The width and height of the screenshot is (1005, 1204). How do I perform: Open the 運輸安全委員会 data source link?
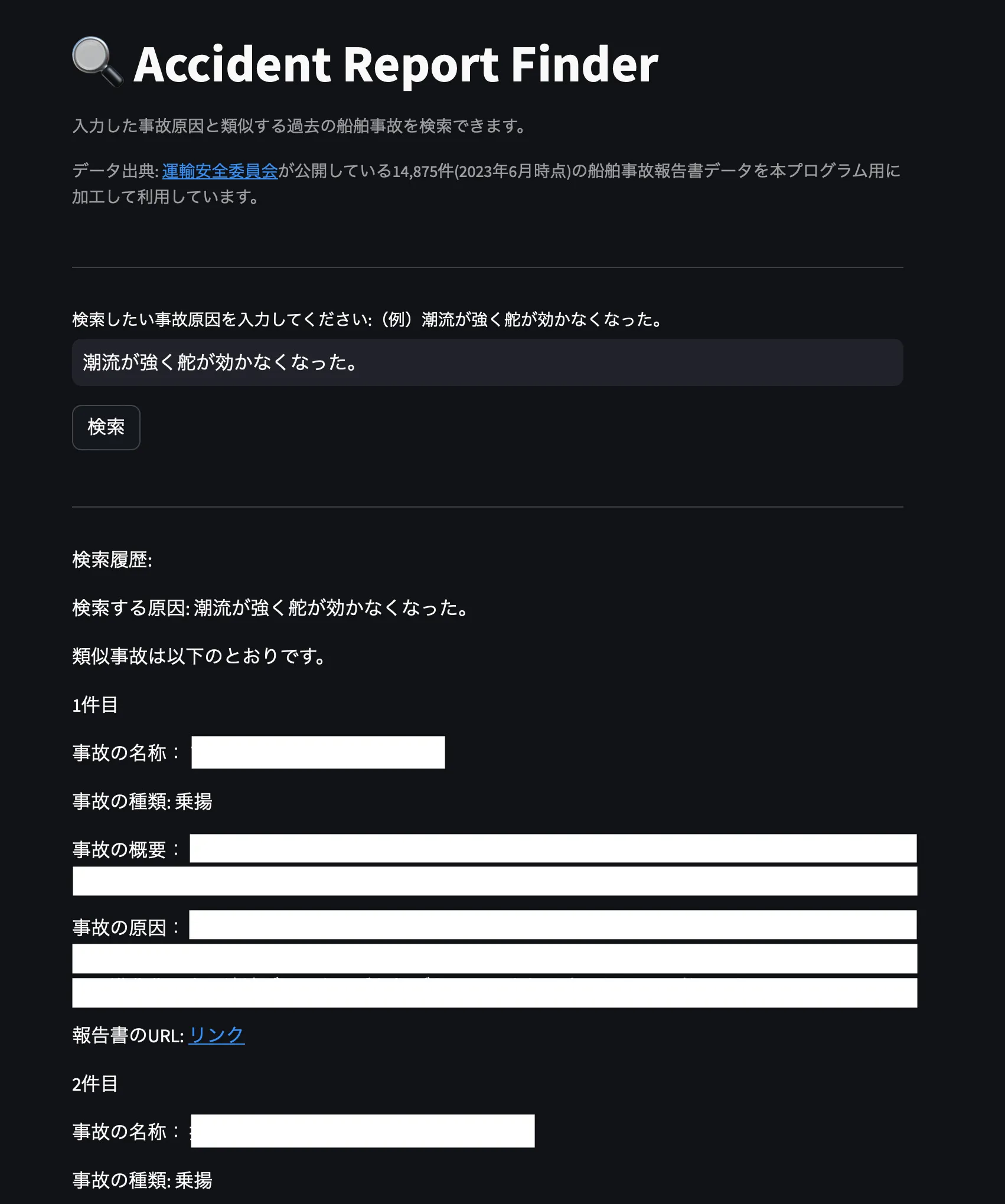[220, 171]
